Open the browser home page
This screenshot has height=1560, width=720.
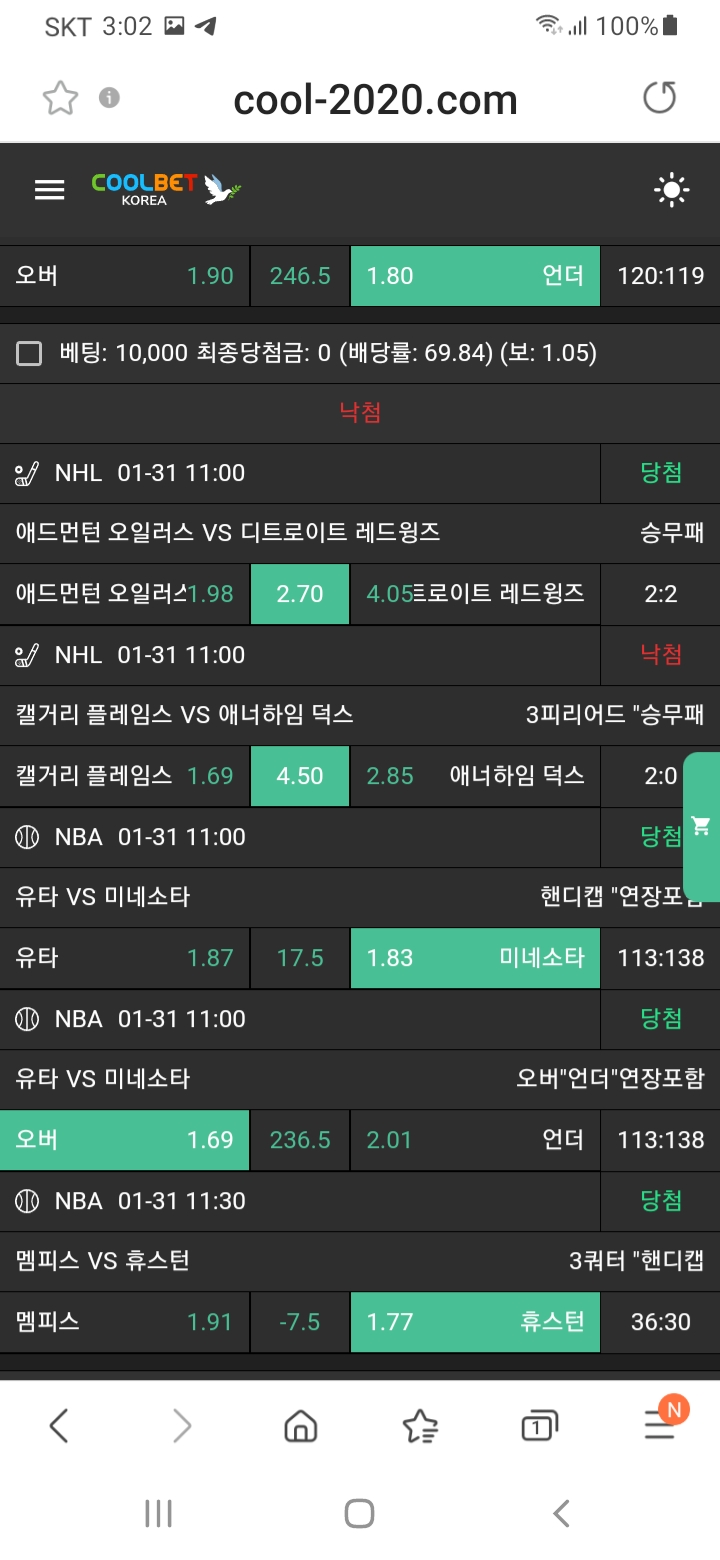tap(300, 1426)
